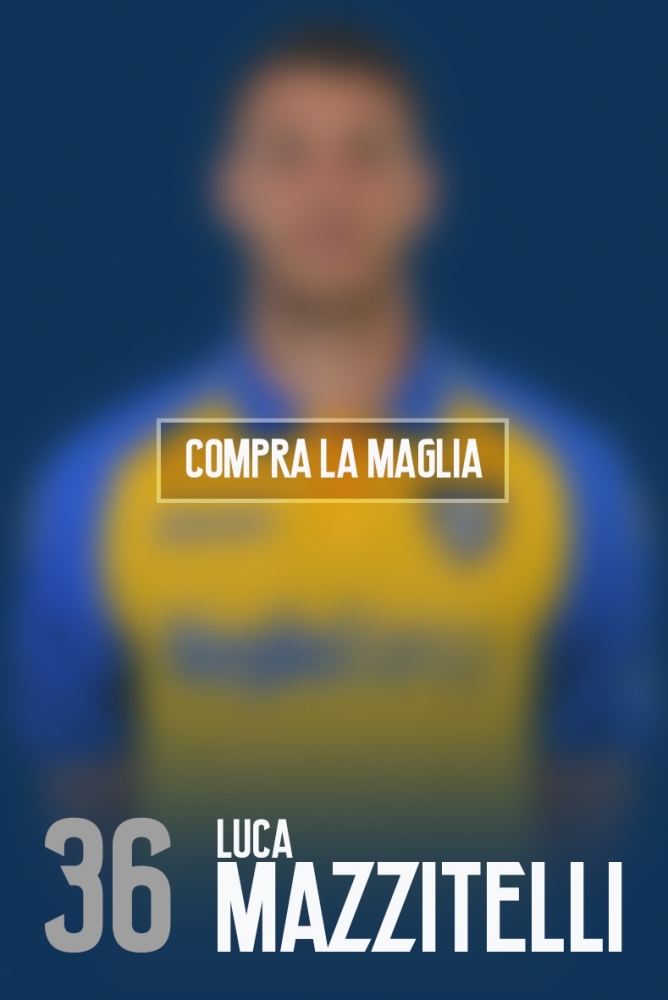Tap the Compra la maglia button
This screenshot has width=668, height=1000.
click(333, 460)
